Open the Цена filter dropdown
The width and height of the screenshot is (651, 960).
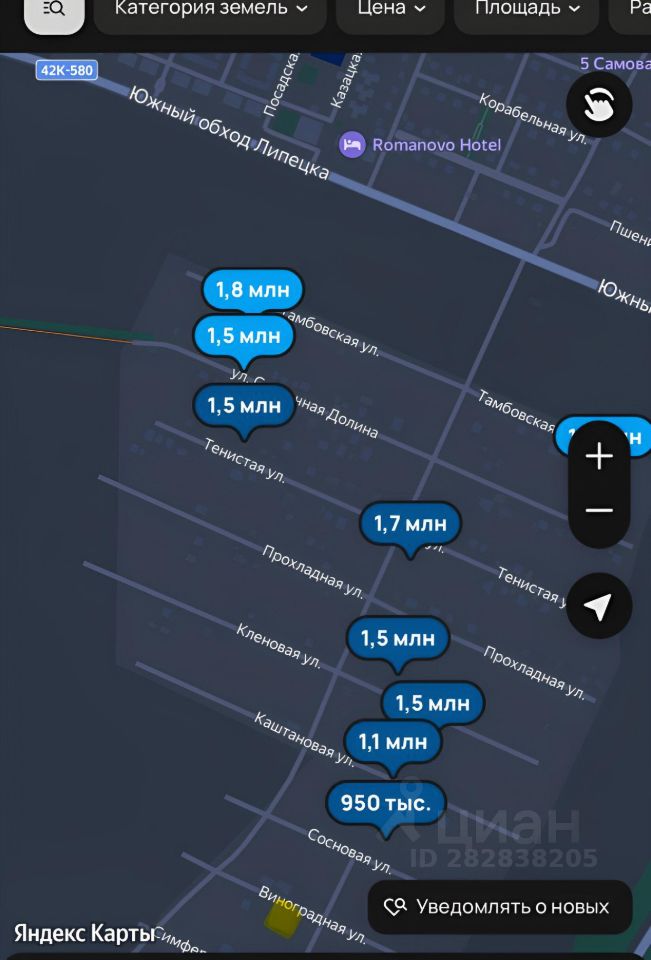point(391,9)
